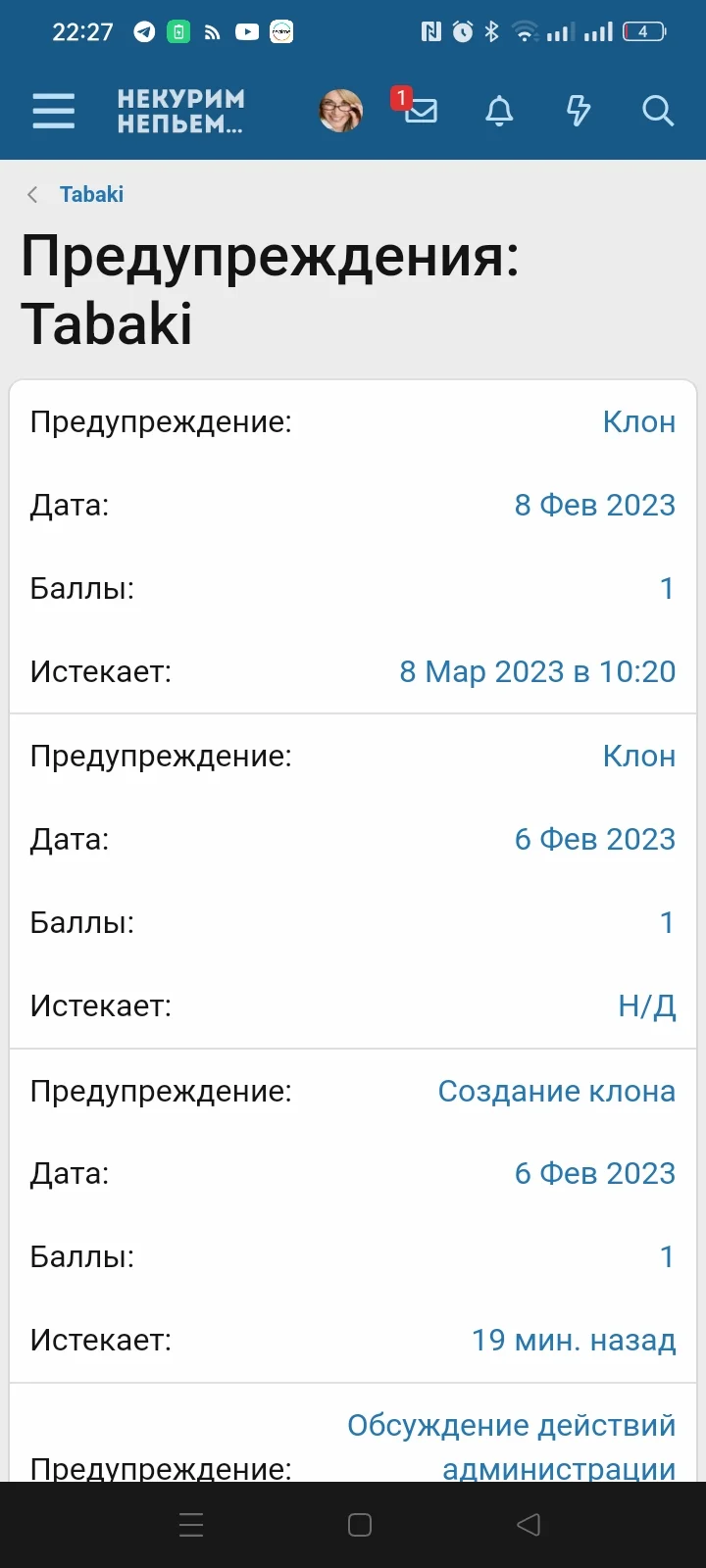
Task: Open the notifications bell
Action: point(498,111)
